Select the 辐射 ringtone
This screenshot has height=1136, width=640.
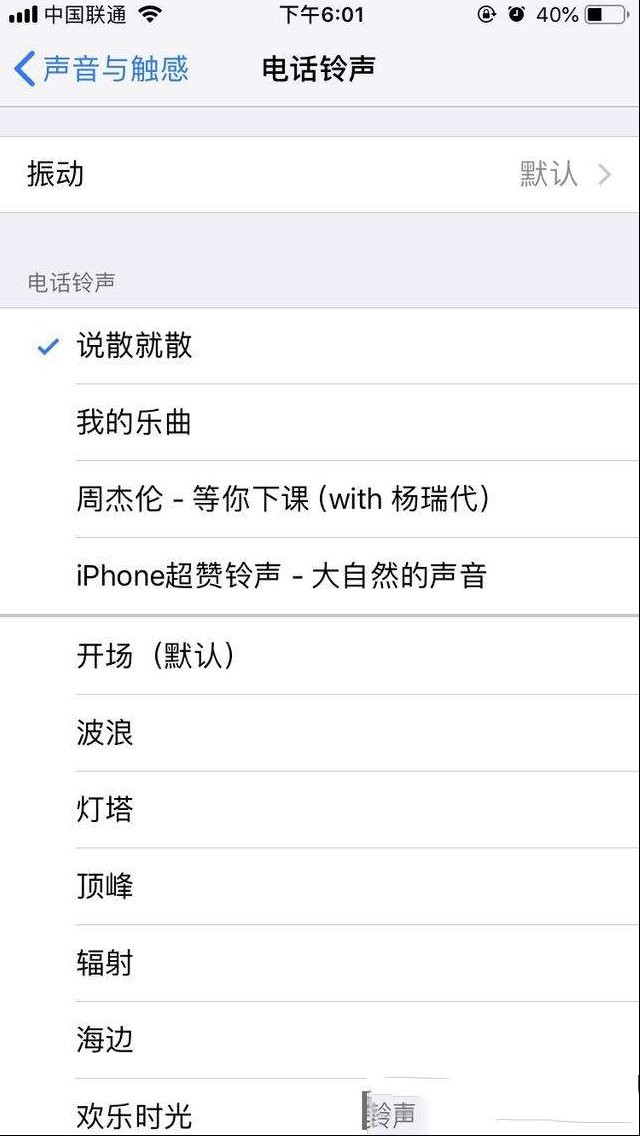320,963
